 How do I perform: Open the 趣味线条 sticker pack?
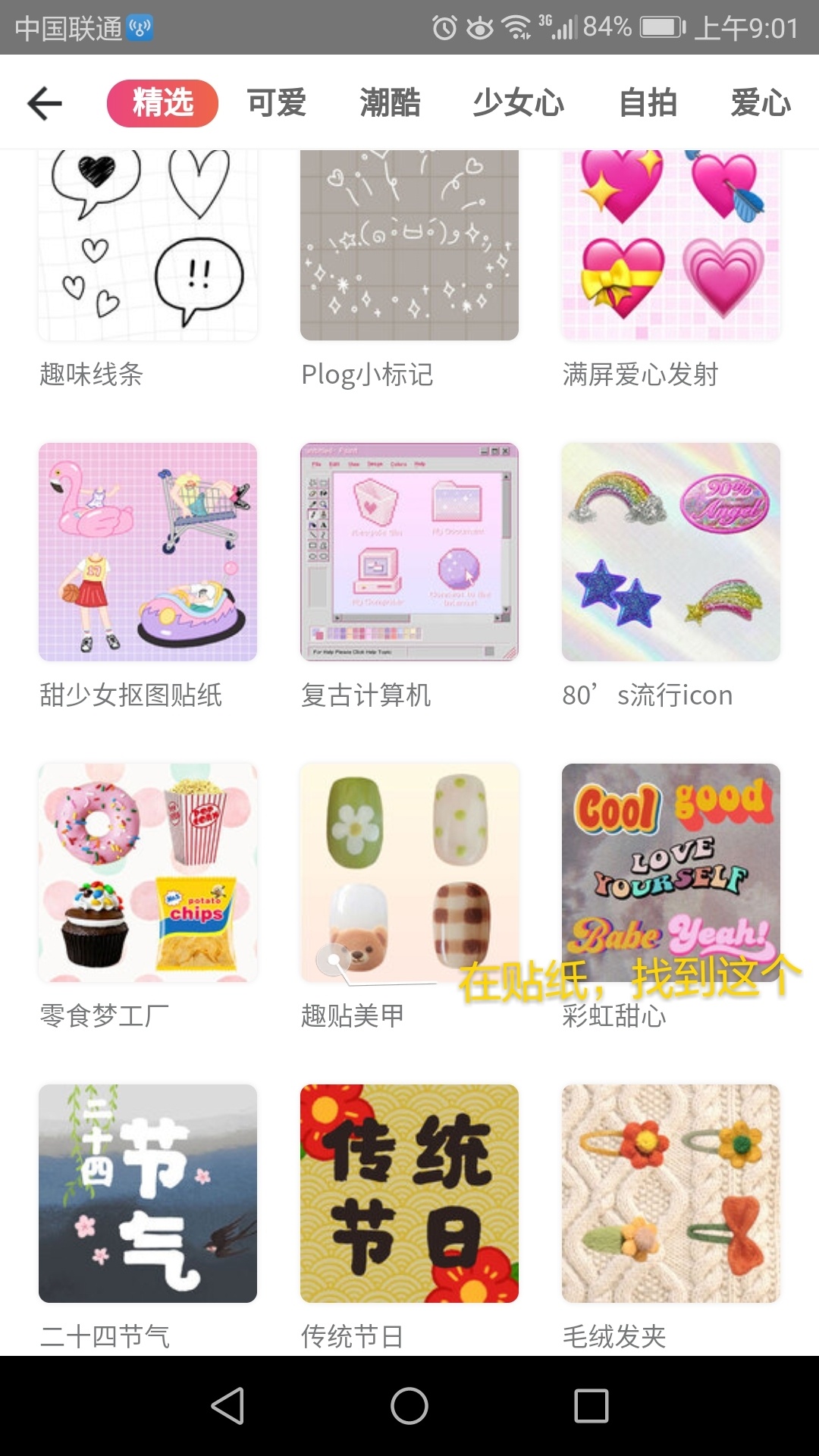pyautogui.click(x=148, y=244)
